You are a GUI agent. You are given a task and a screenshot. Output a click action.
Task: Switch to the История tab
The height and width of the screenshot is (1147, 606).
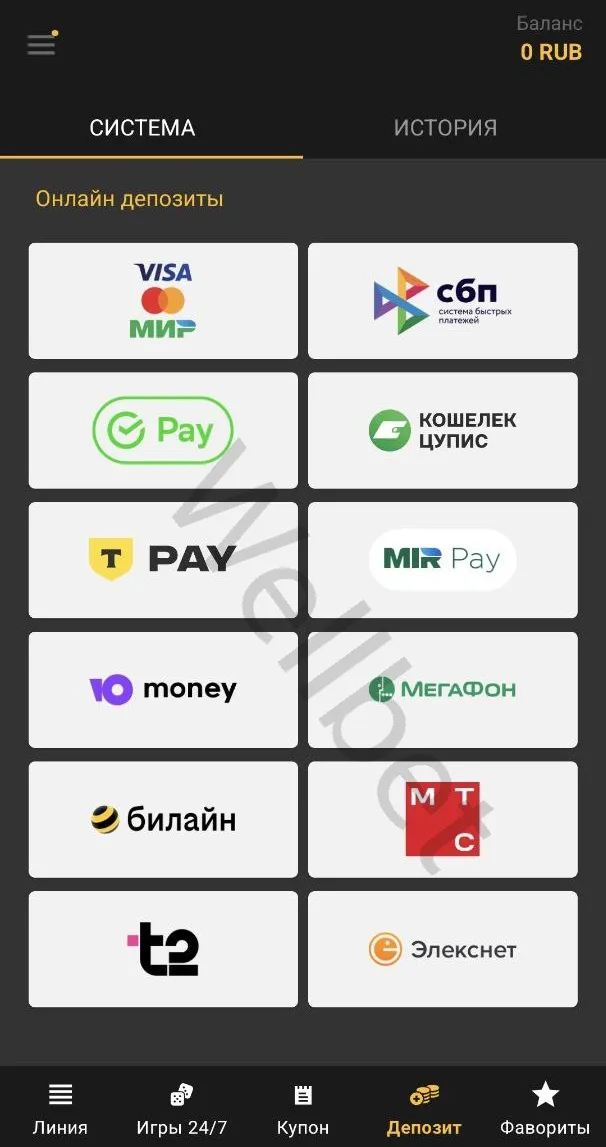pos(445,128)
